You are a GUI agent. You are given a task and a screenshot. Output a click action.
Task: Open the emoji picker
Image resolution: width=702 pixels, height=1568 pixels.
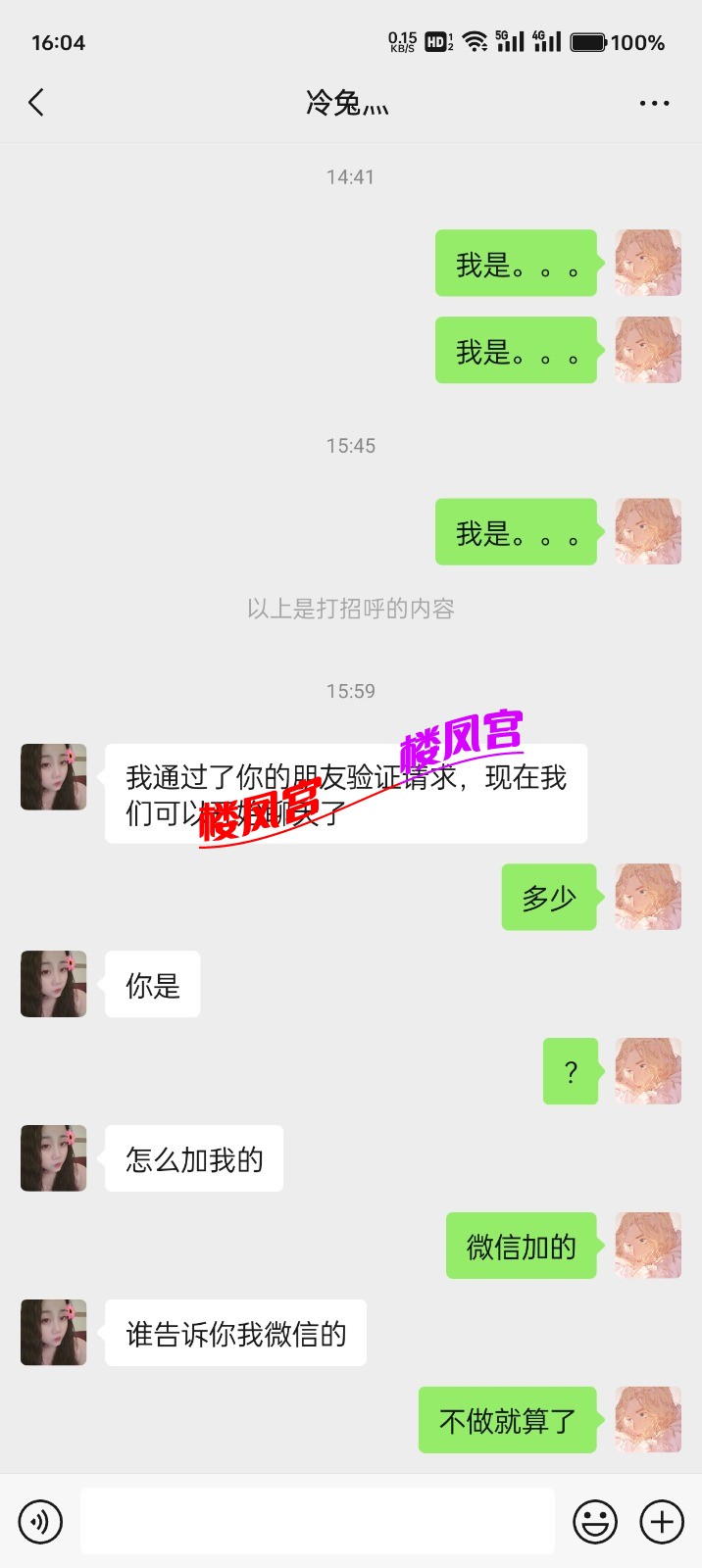595,1522
